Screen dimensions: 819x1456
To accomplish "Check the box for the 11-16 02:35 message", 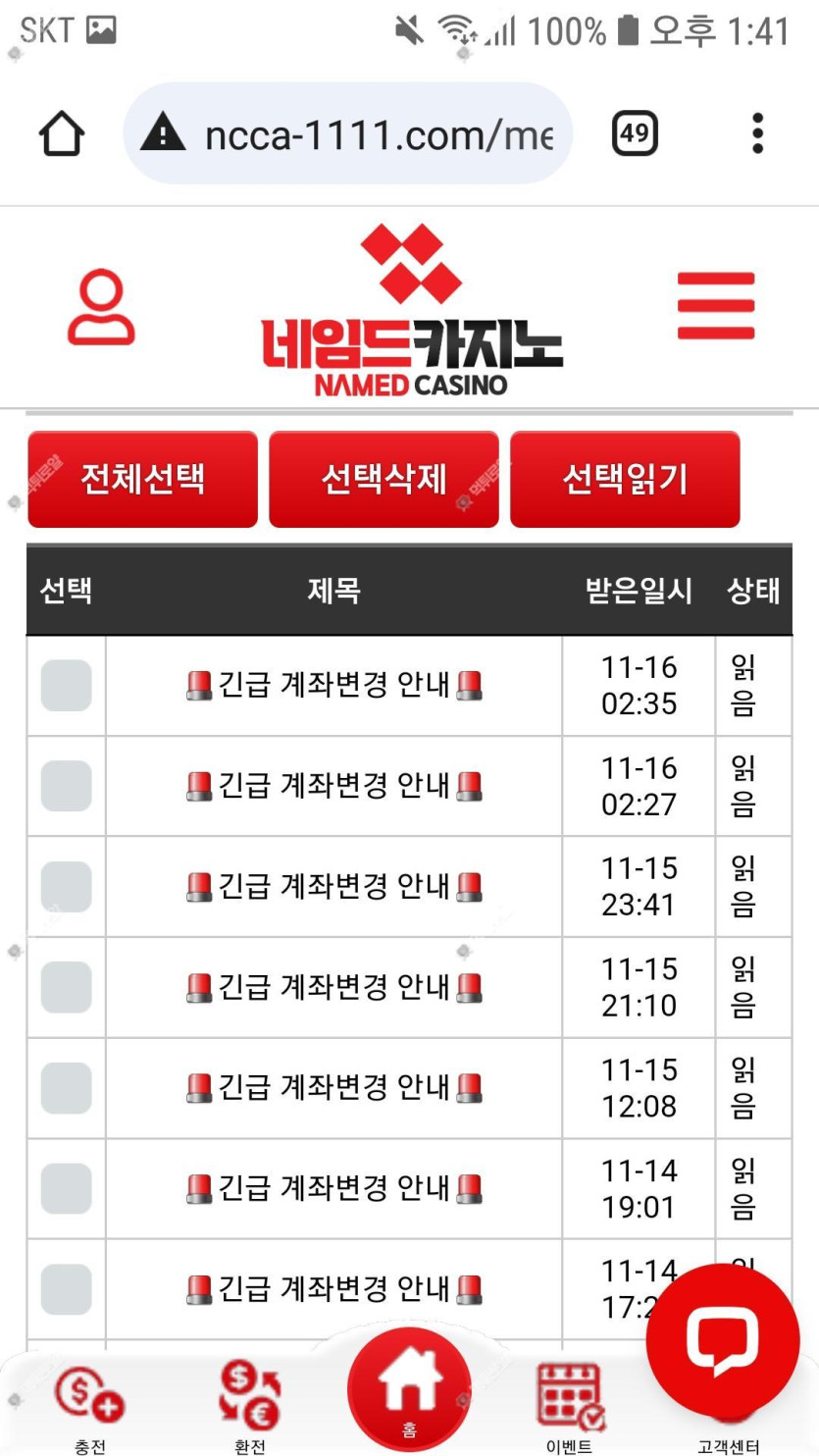I will [x=66, y=685].
